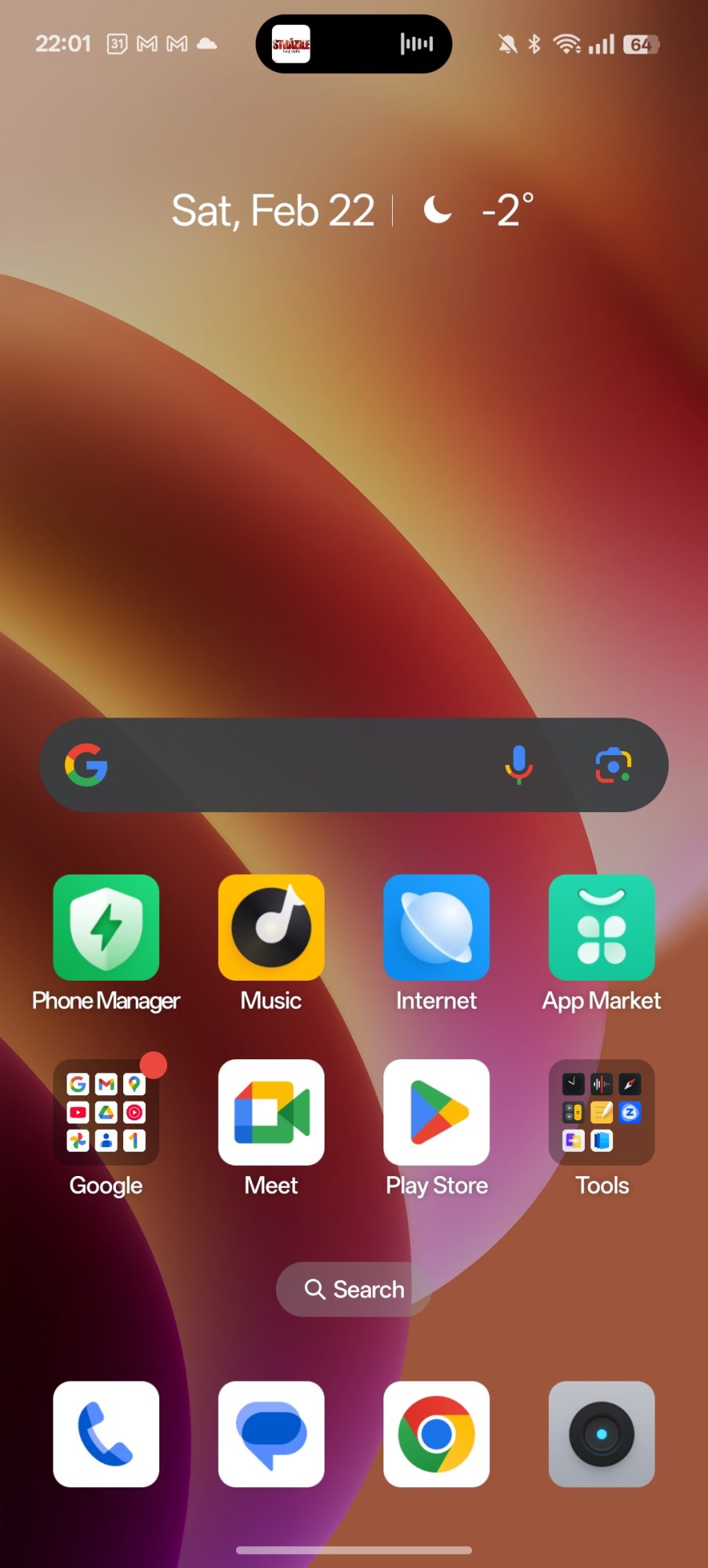Open the Play Store
708x1568 pixels.
click(436, 1112)
